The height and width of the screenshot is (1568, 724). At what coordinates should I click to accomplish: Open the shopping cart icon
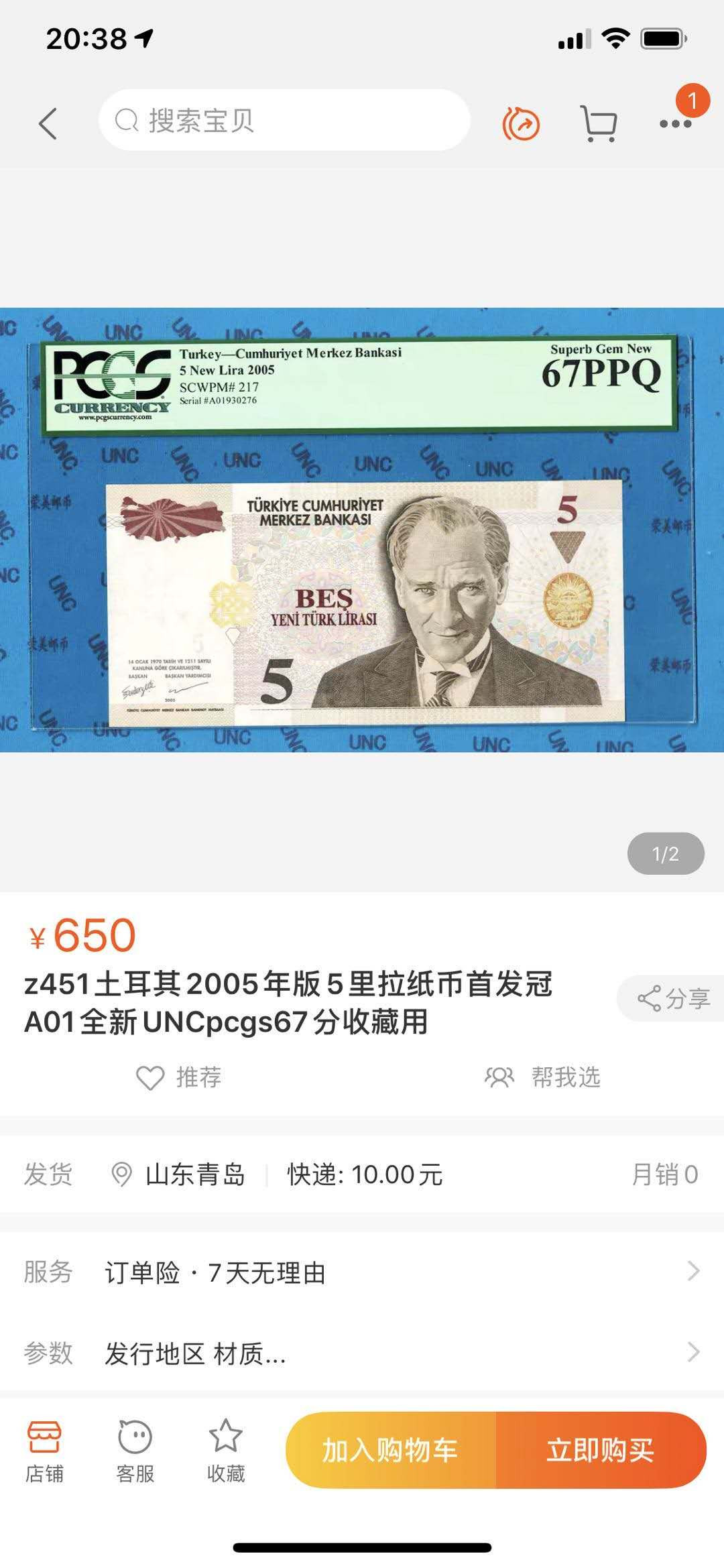click(600, 124)
